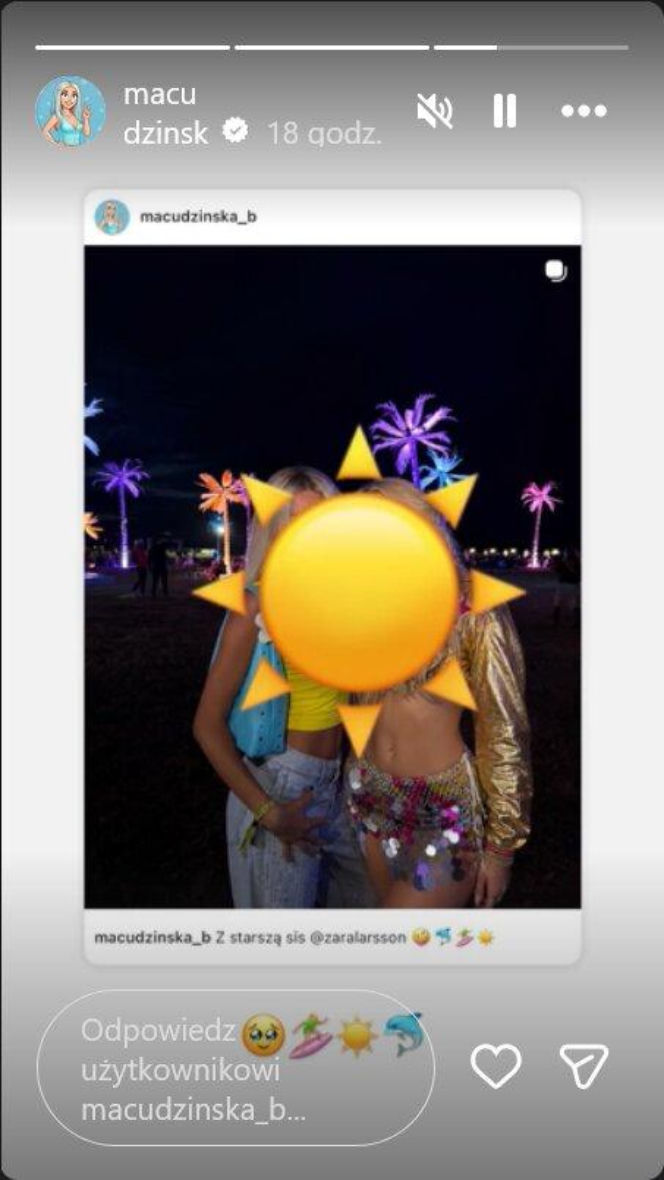Open the shared macudzinska_b post
Screen dimensions: 664x1180
332,576
